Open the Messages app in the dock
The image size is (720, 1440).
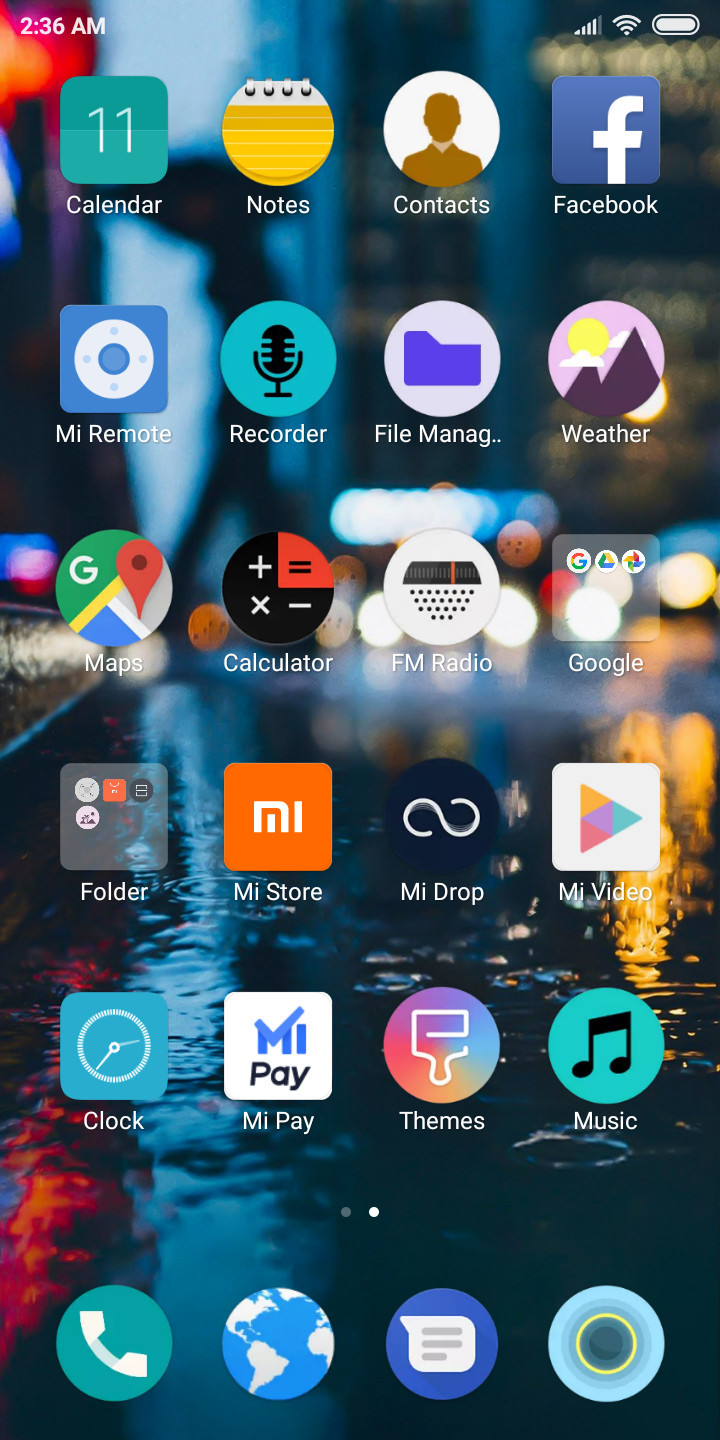[442, 1343]
